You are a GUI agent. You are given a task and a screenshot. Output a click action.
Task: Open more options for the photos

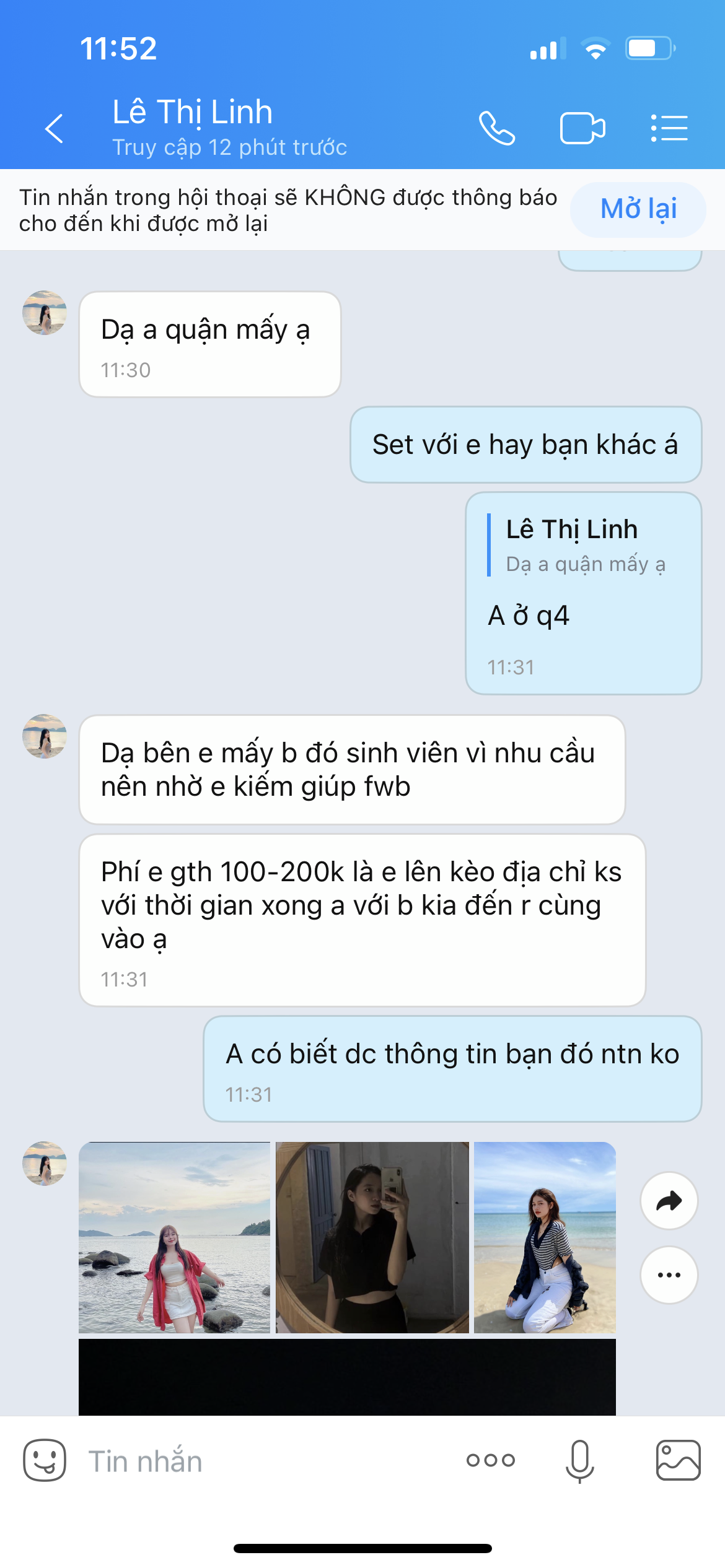(x=669, y=1274)
